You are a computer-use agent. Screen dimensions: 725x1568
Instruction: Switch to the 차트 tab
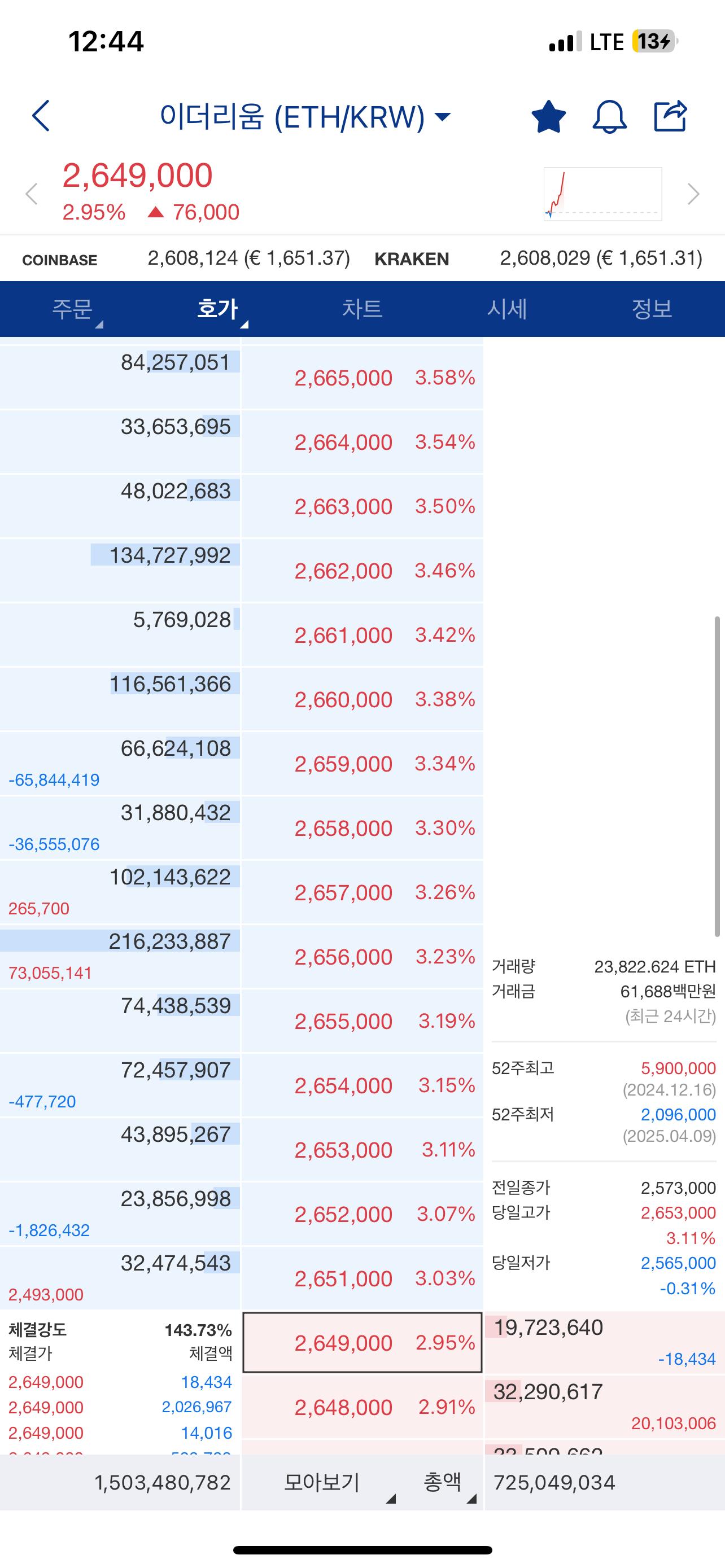pyautogui.click(x=362, y=309)
